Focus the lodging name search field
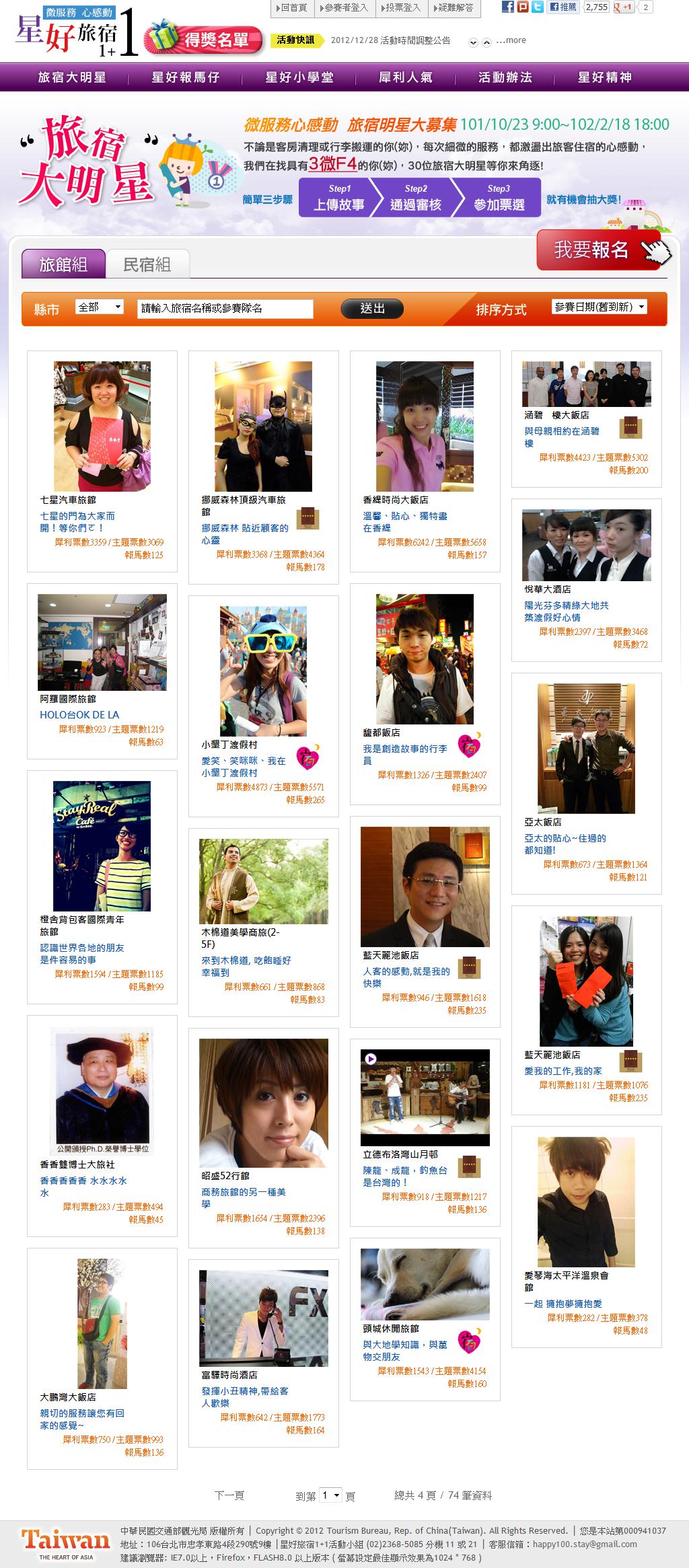The width and height of the screenshot is (689, 1568). [225, 309]
